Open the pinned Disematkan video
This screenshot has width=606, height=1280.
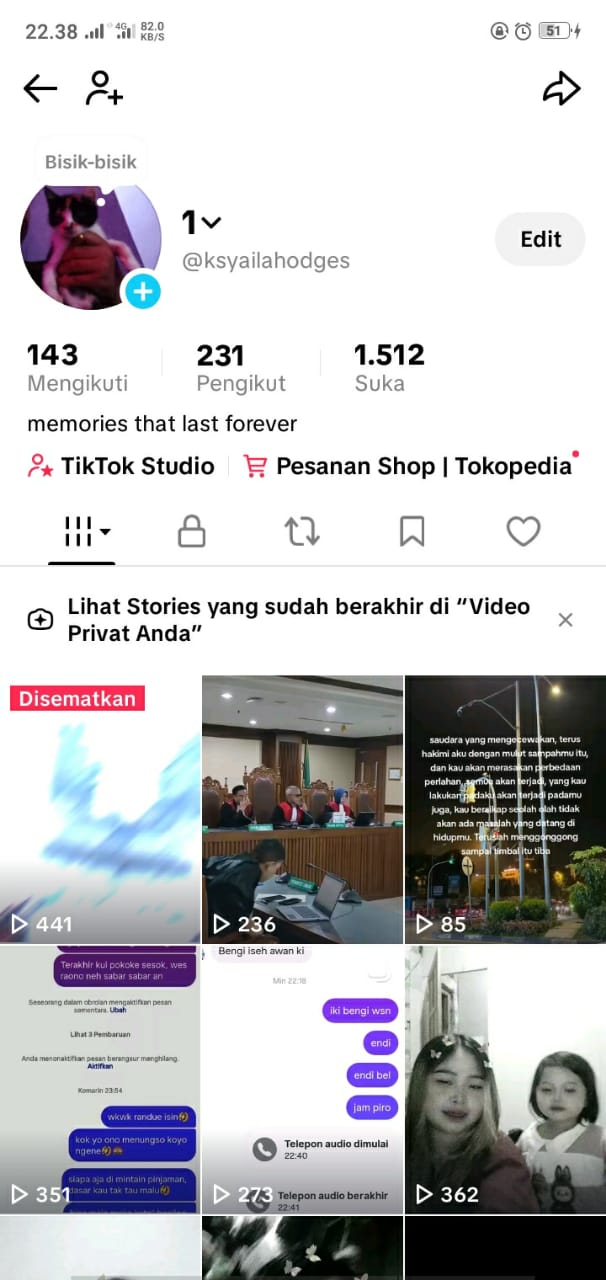(x=100, y=810)
